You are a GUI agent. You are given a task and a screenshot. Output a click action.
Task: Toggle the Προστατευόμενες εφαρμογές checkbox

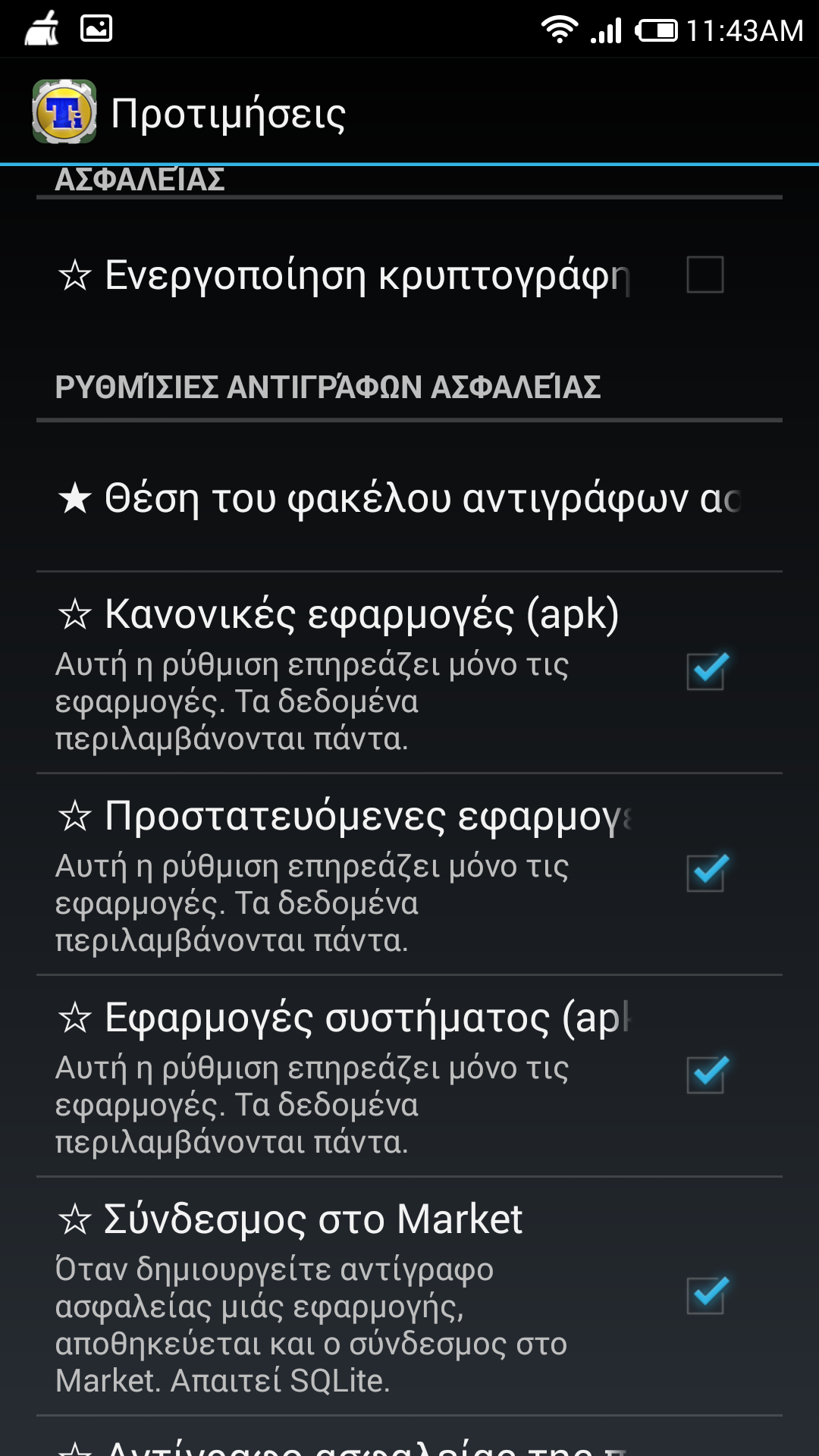tap(706, 874)
